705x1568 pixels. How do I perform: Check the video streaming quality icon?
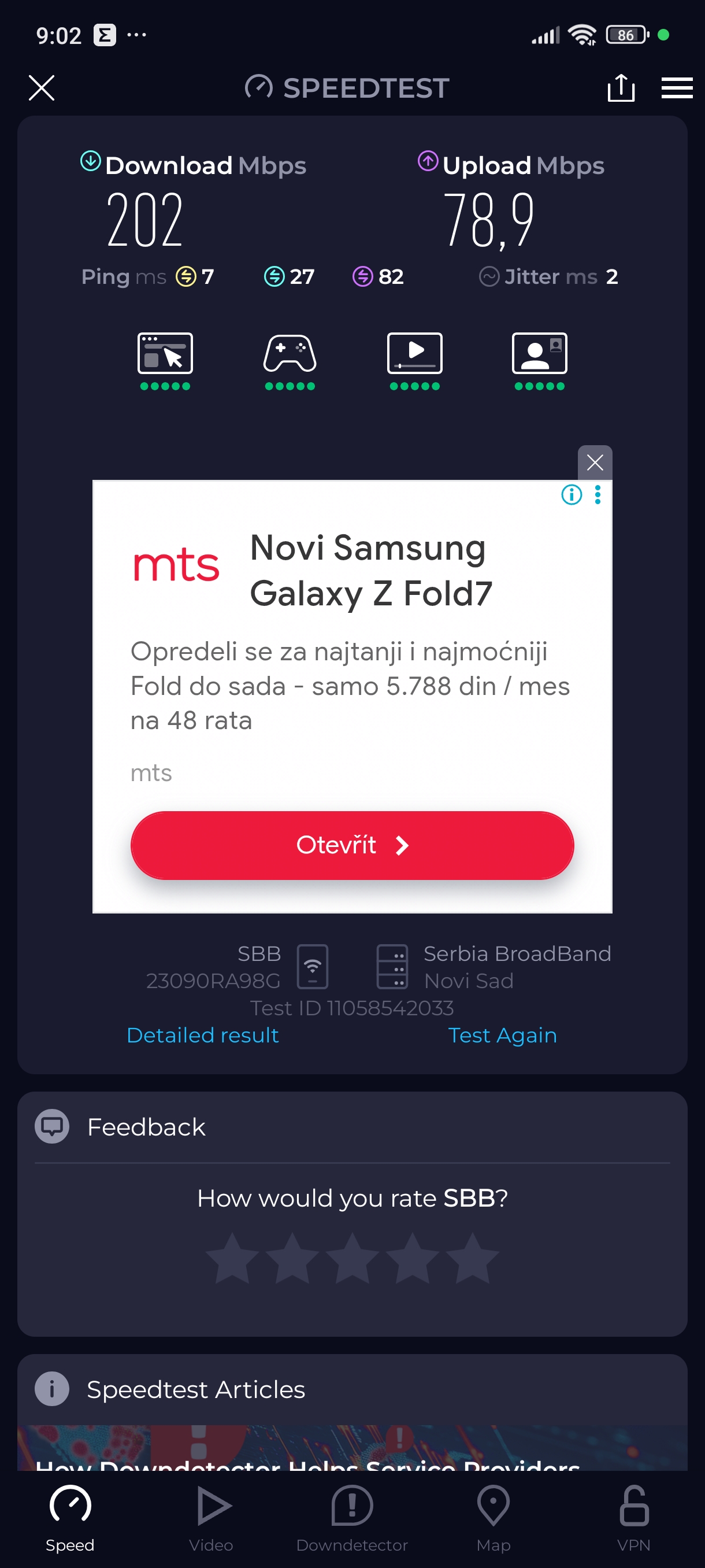414,354
